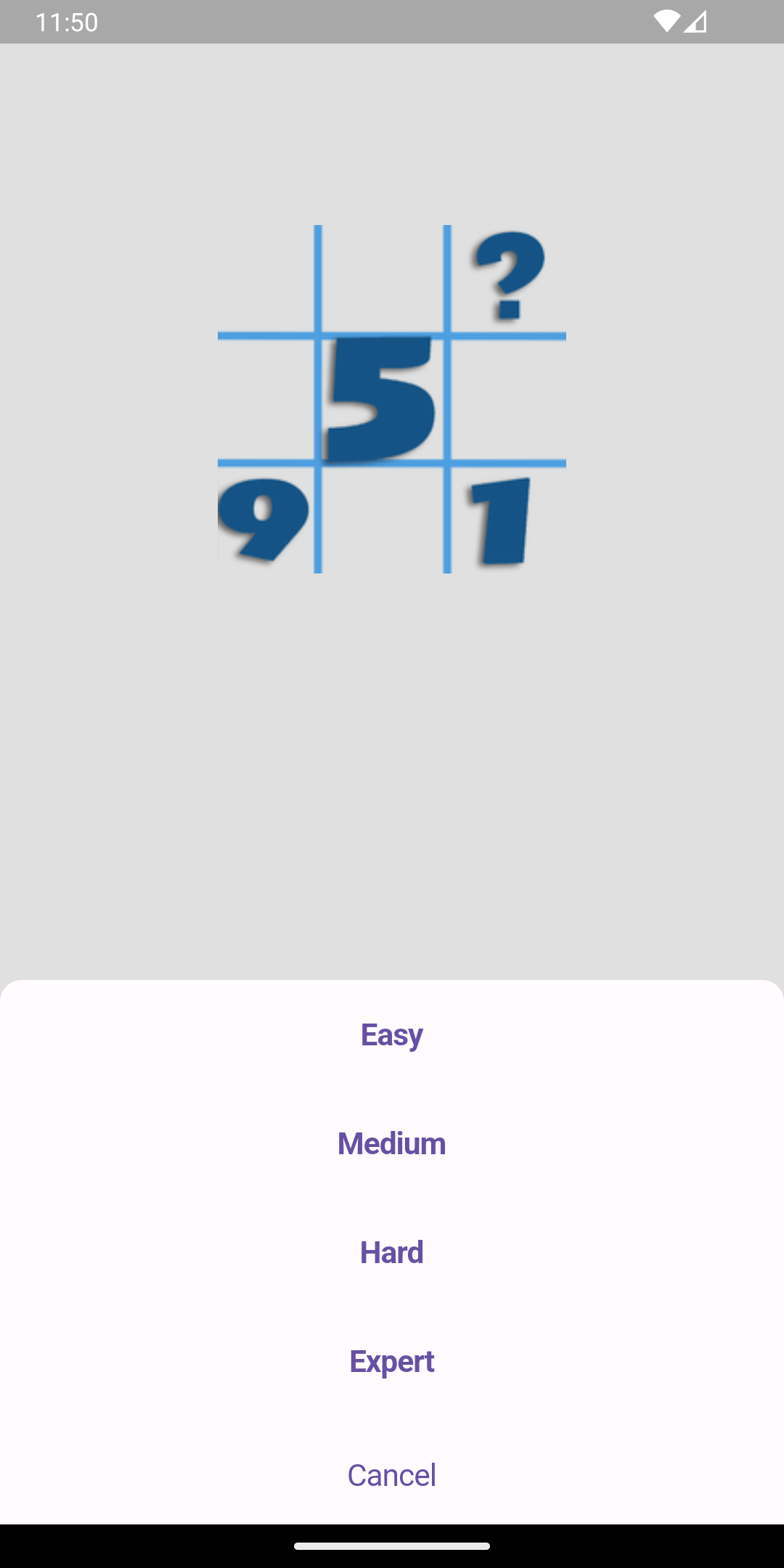Tap Hard to play a challenging game
The image size is (784, 1568).
coord(392,1253)
